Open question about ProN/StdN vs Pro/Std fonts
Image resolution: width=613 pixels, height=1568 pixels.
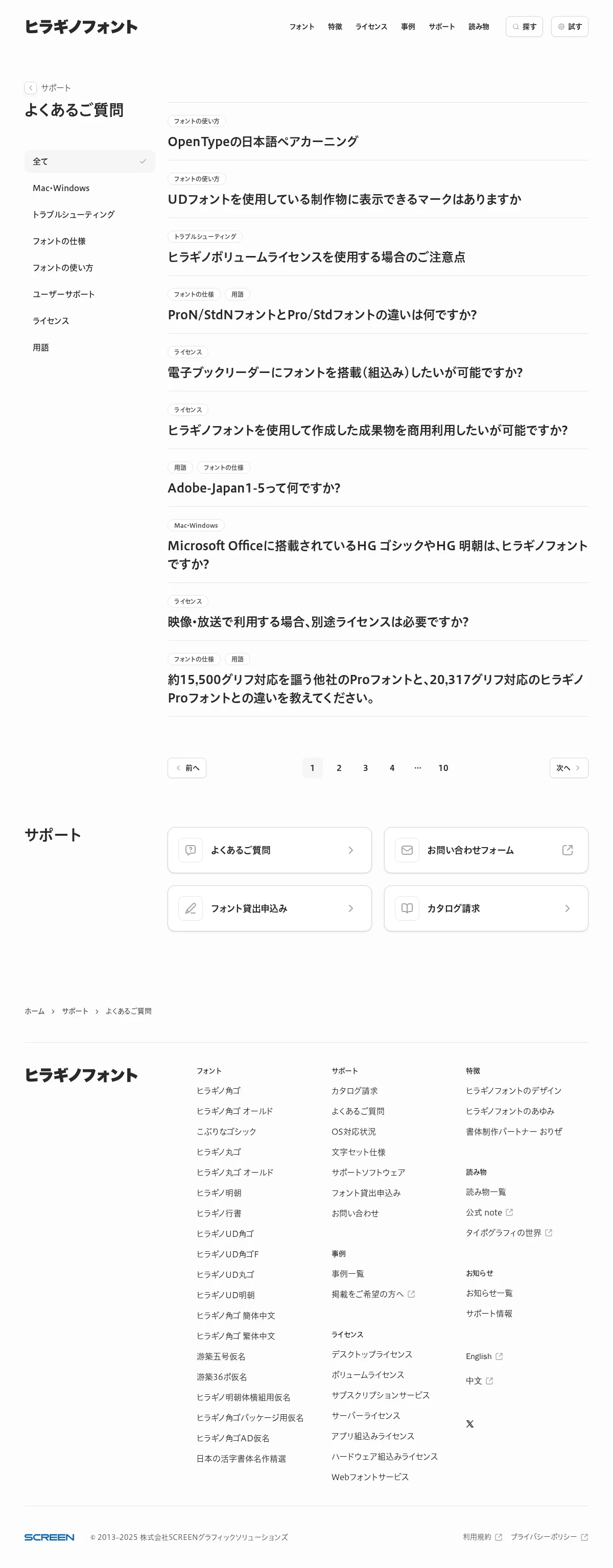point(322,315)
